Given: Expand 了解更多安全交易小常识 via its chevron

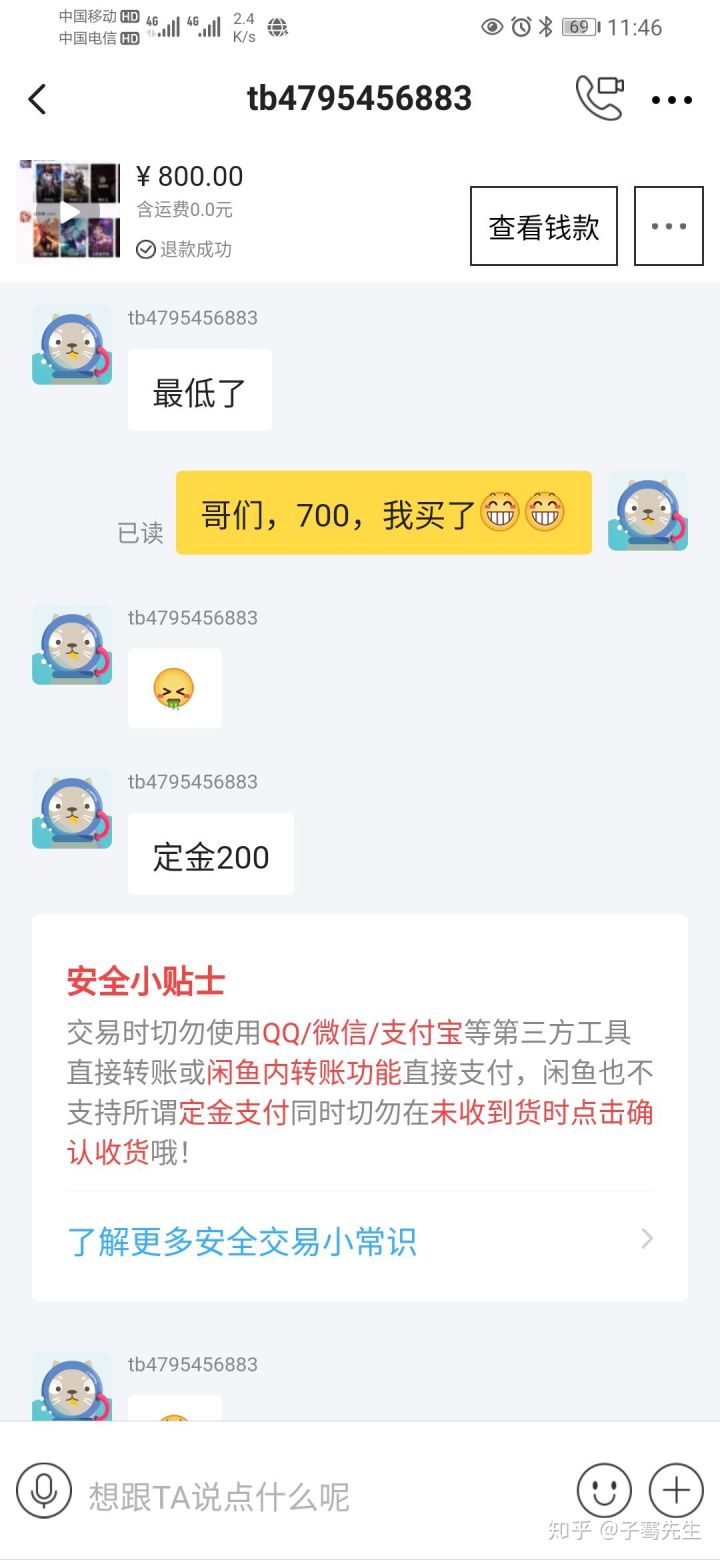Looking at the screenshot, I should (646, 1239).
